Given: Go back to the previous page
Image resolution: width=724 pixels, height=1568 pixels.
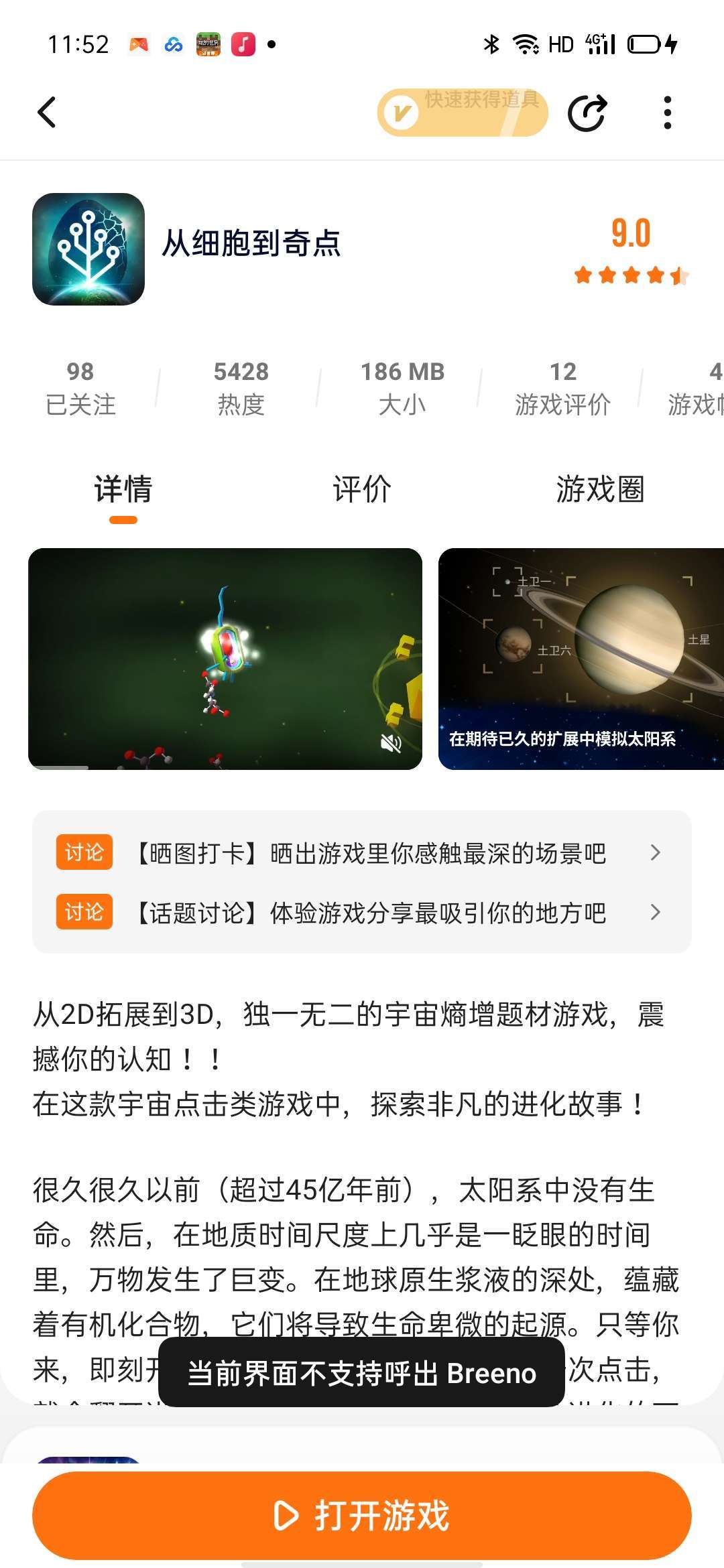Looking at the screenshot, I should point(47,112).
